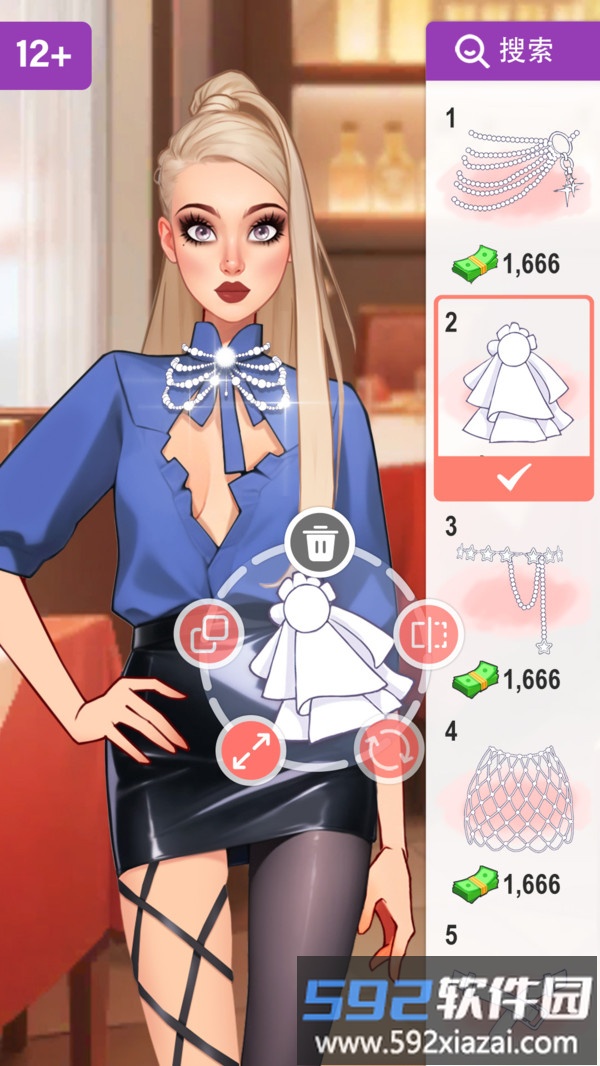The height and width of the screenshot is (1066, 600).
Task: Select accessory item 1 pearl chain
Action: click(512, 178)
